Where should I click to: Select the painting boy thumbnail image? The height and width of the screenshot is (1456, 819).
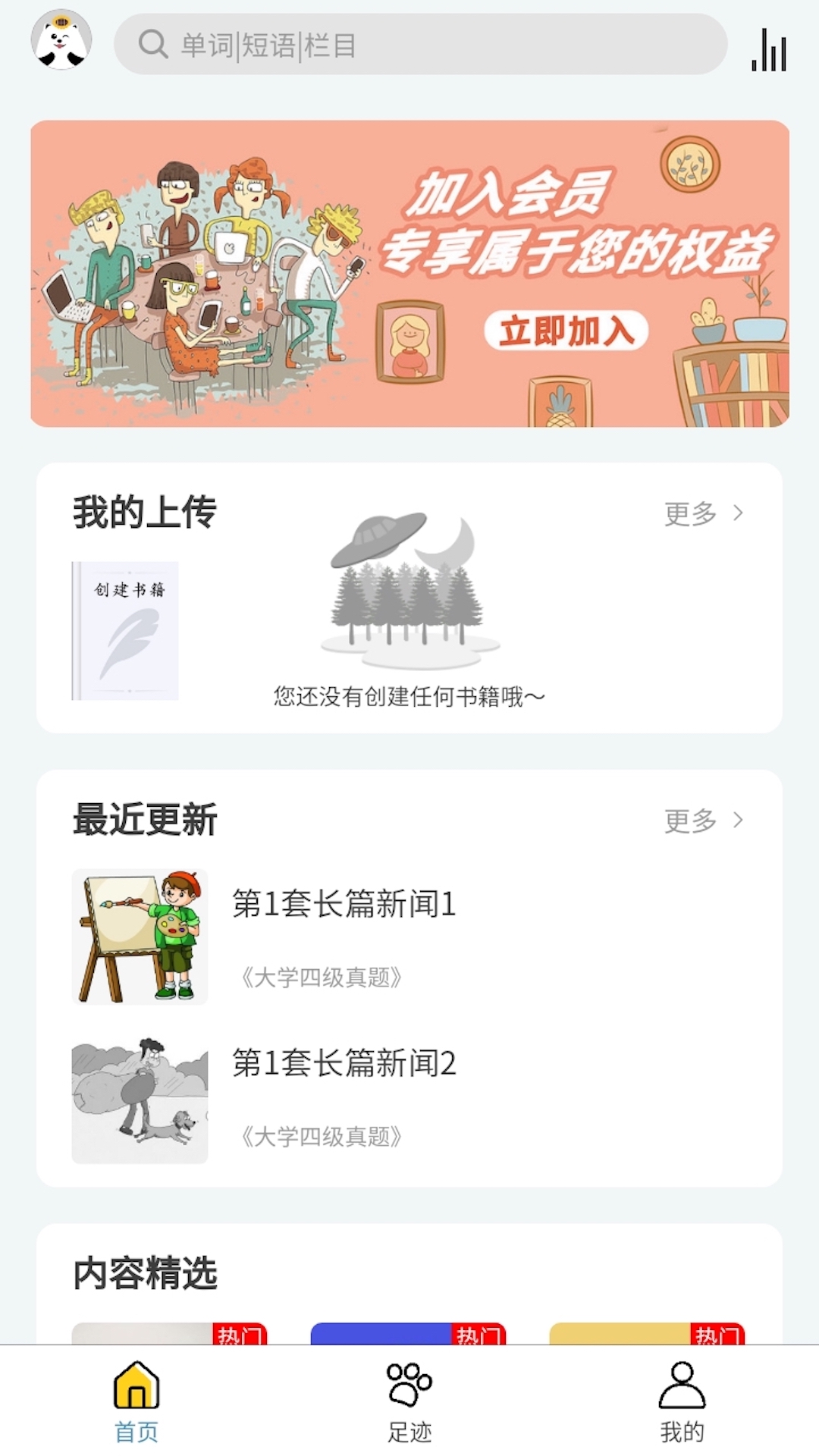(139, 934)
